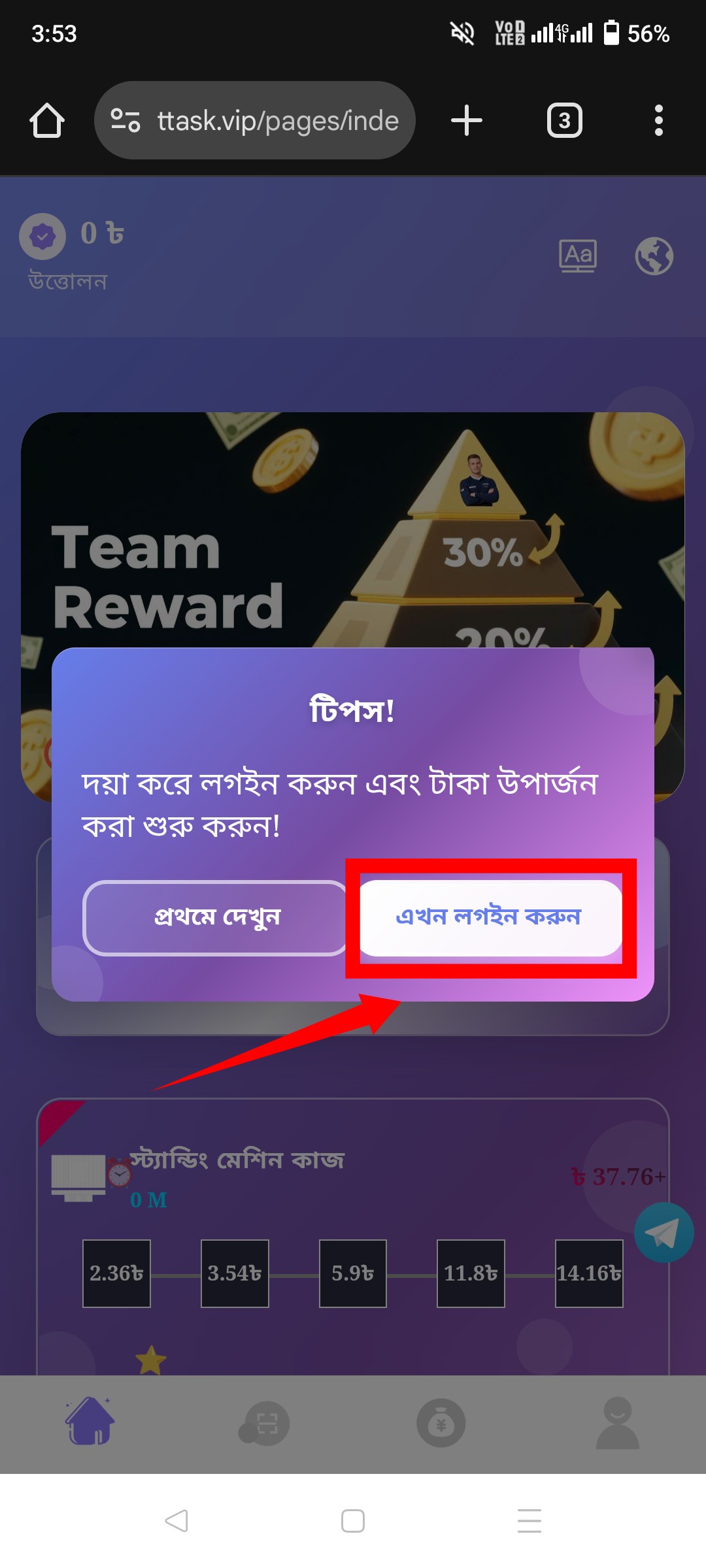Go back using the system back button
This screenshot has width=706, height=1568.
pyautogui.click(x=176, y=1520)
